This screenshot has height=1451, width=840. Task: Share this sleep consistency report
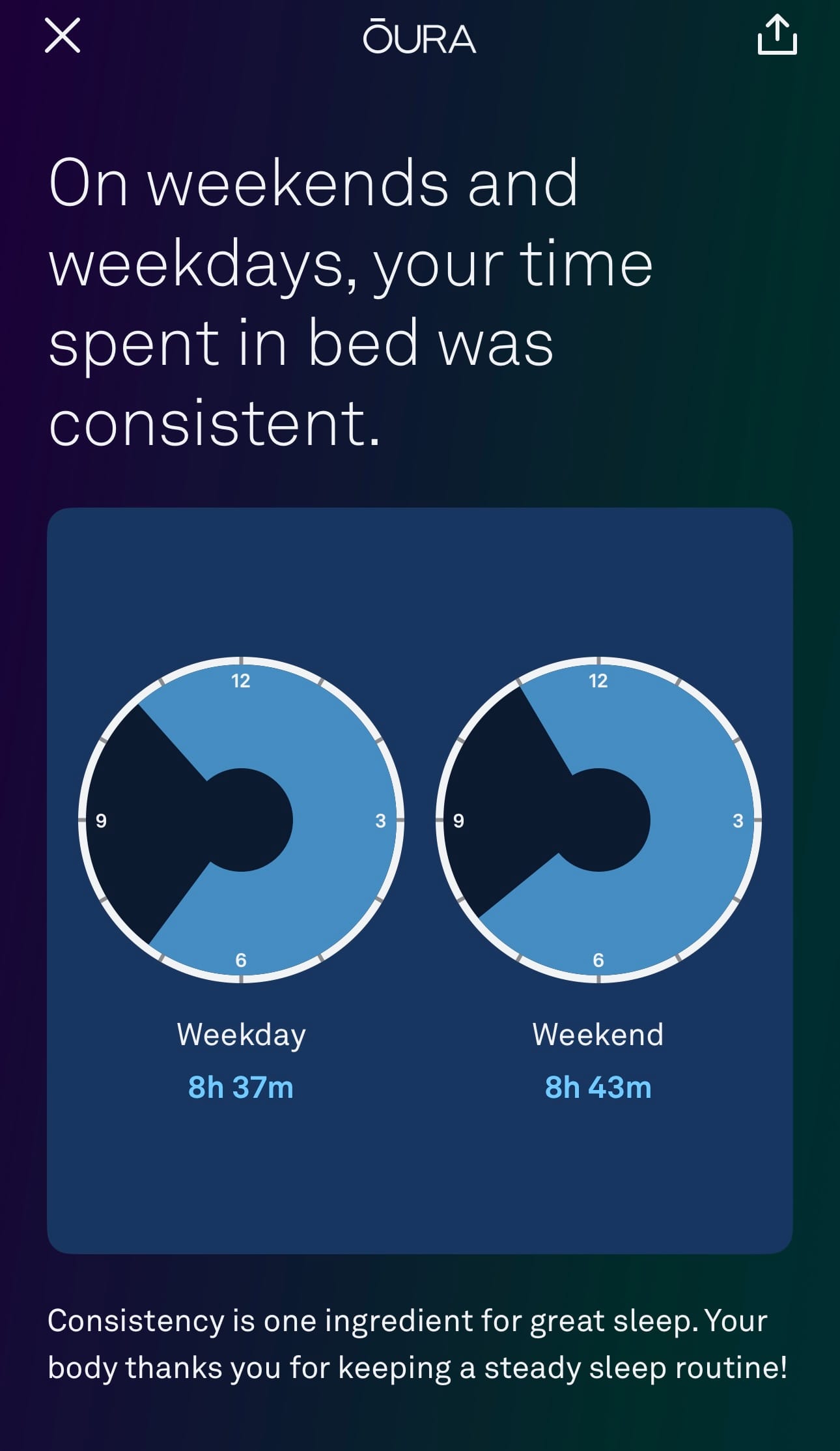[x=777, y=36]
